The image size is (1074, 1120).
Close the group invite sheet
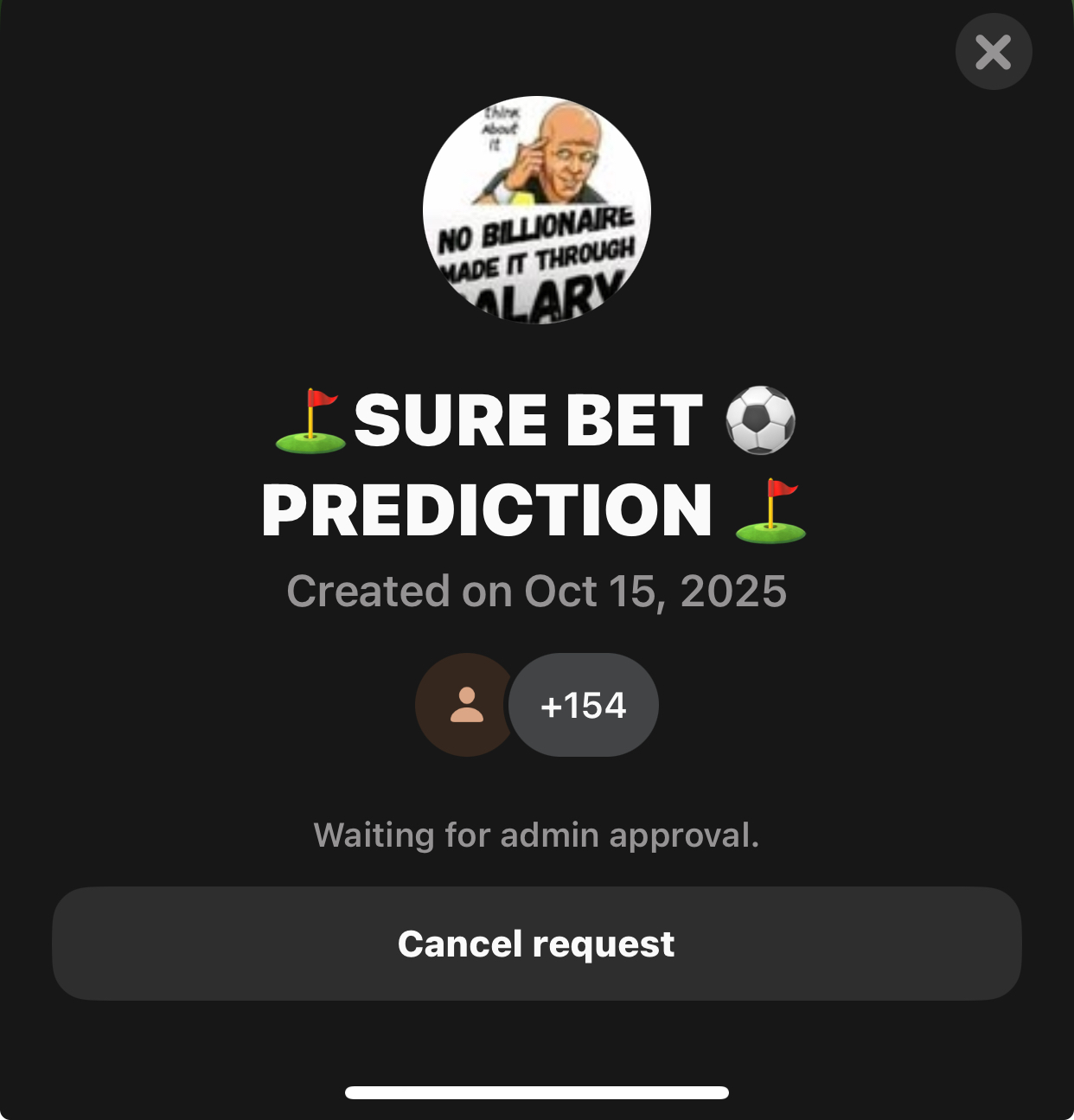point(993,52)
